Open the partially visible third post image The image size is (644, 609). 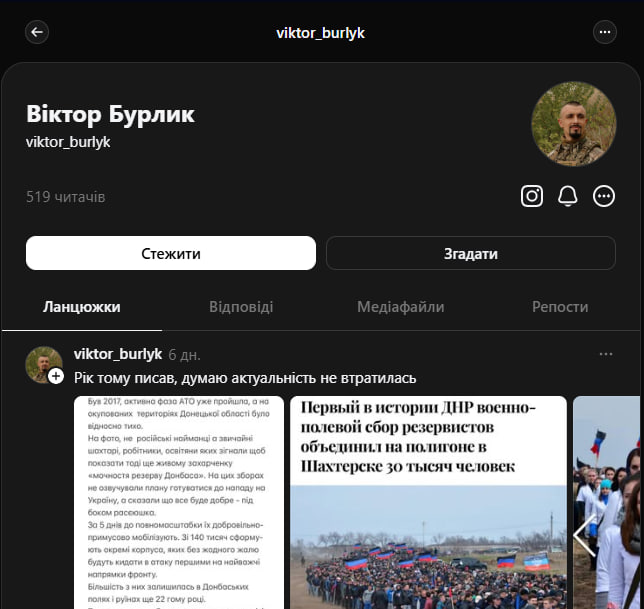[x=612, y=502]
